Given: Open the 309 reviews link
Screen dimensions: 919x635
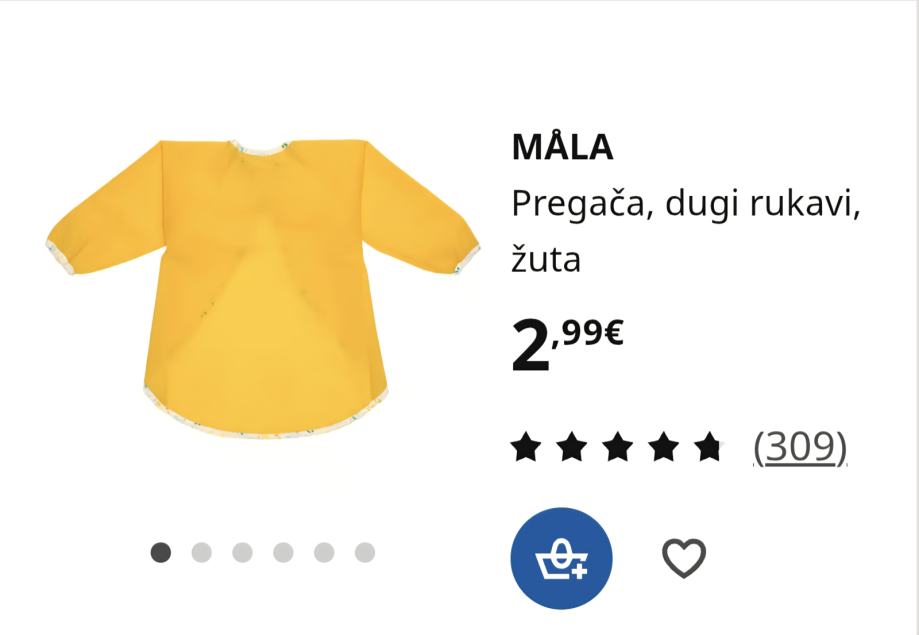Looking at the screenshot, I should coord(799,446).
